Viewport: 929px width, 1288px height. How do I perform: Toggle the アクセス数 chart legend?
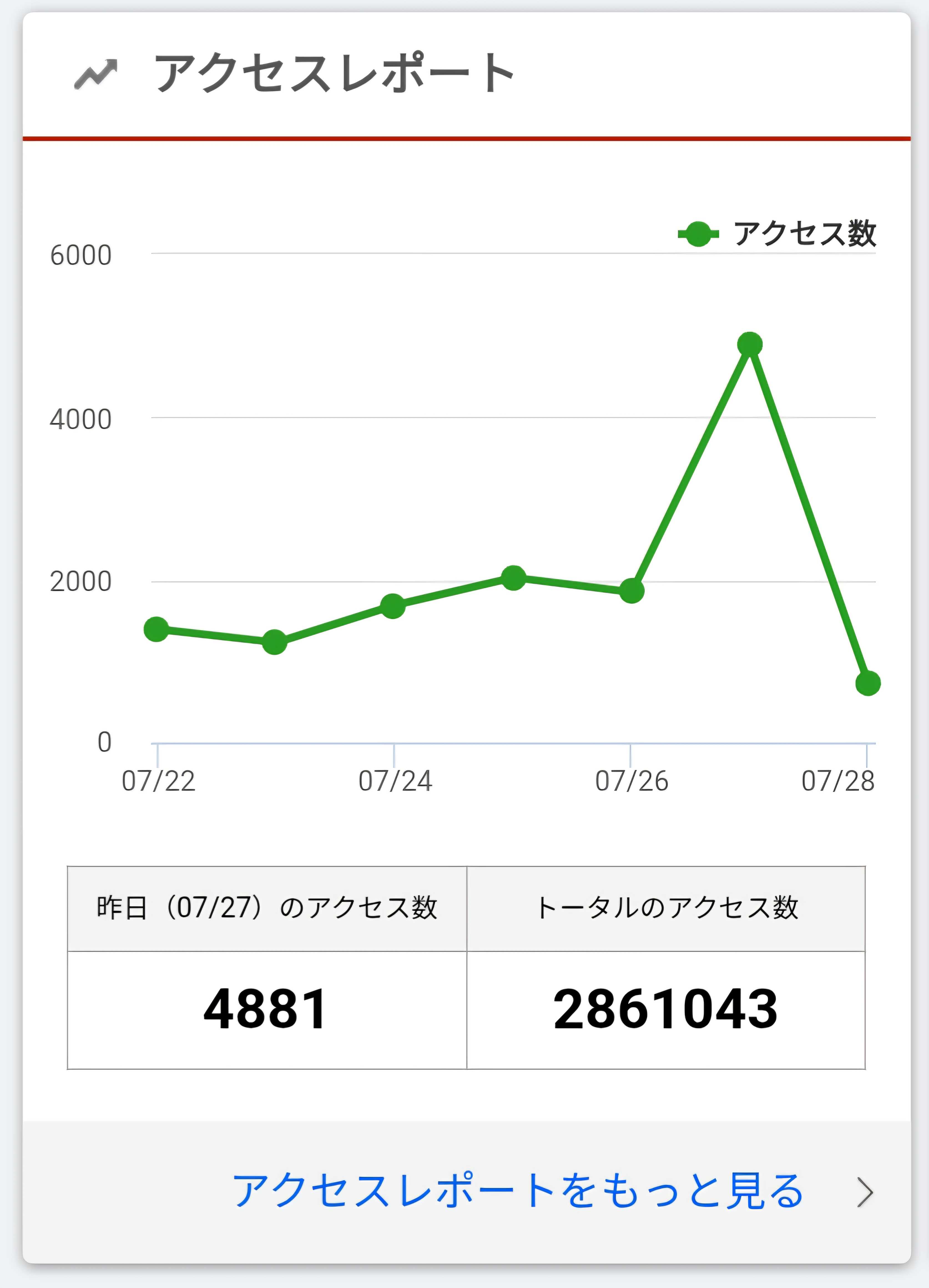click(777, 234)
